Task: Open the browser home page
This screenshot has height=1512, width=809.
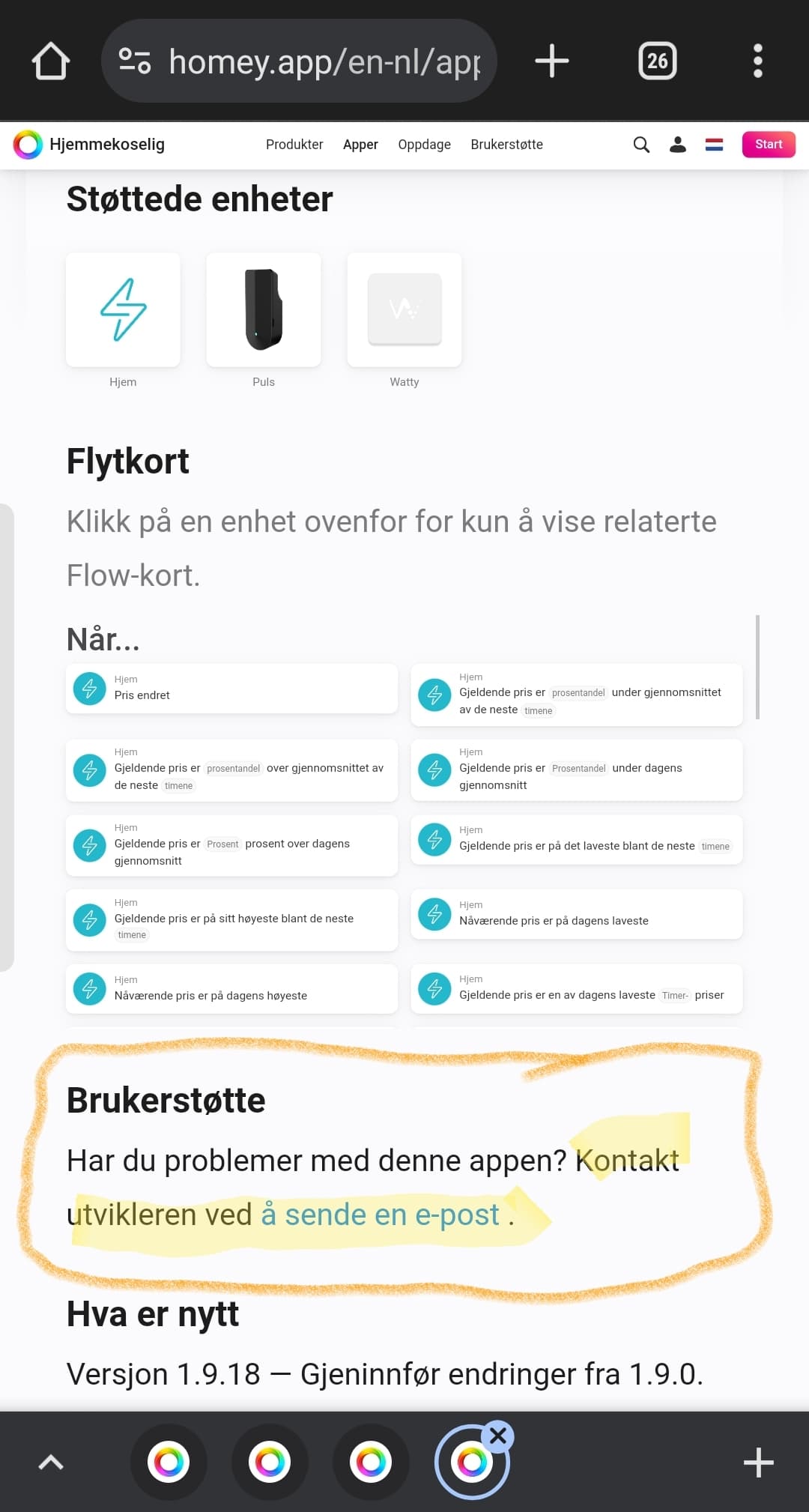Action: coord(51,61)
